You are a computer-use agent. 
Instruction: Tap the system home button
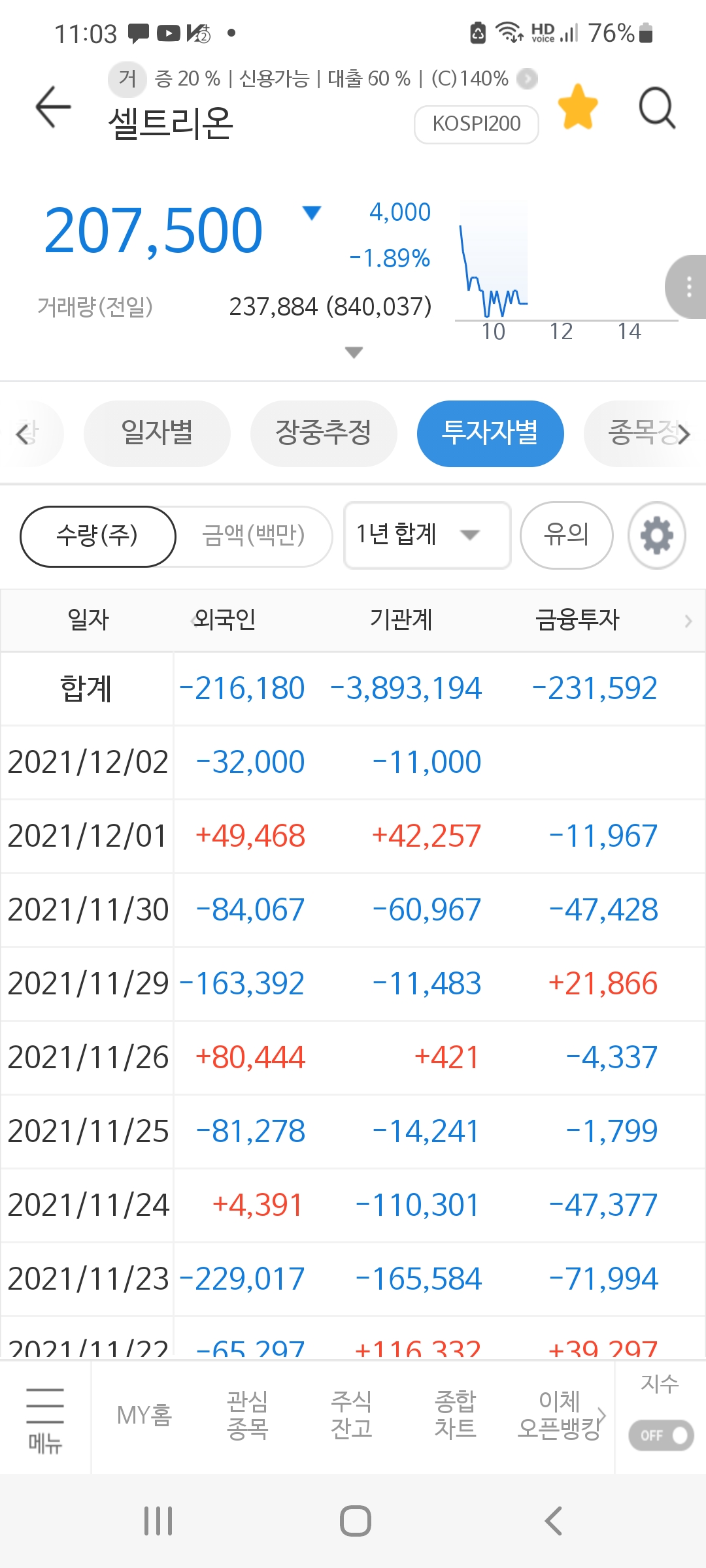(356, 1521)
